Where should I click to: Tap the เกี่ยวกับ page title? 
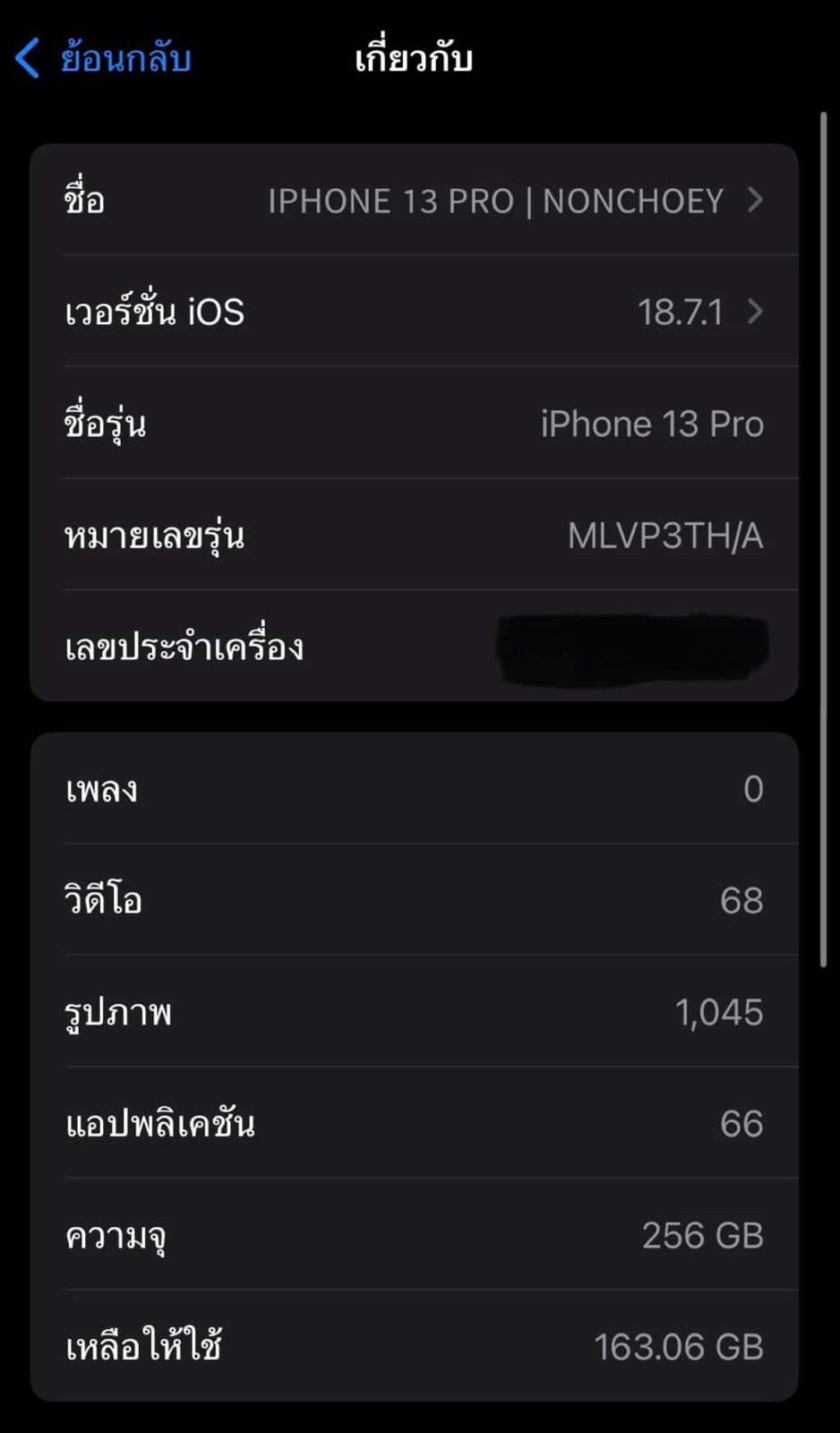416,57
